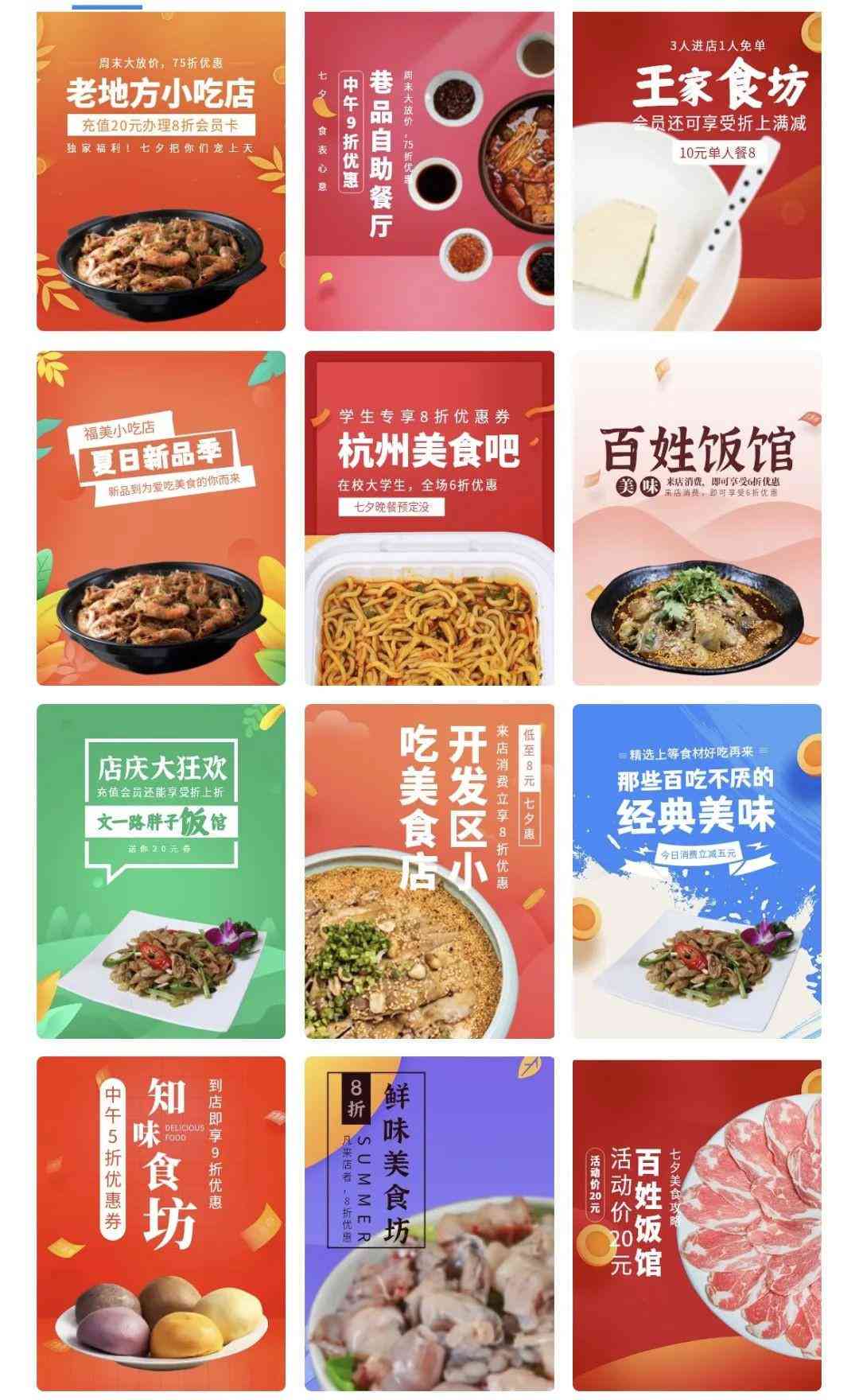
Task: Choose the 夏日新品季 snack shop template
Action: point(161,518)
